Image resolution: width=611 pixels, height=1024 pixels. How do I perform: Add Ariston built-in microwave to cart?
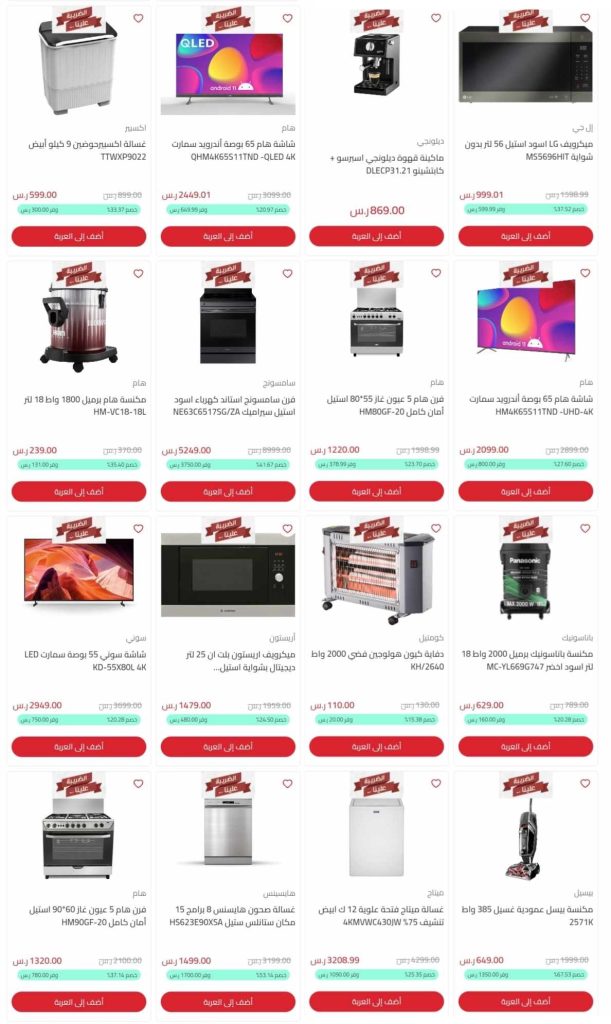coord(228,746)
